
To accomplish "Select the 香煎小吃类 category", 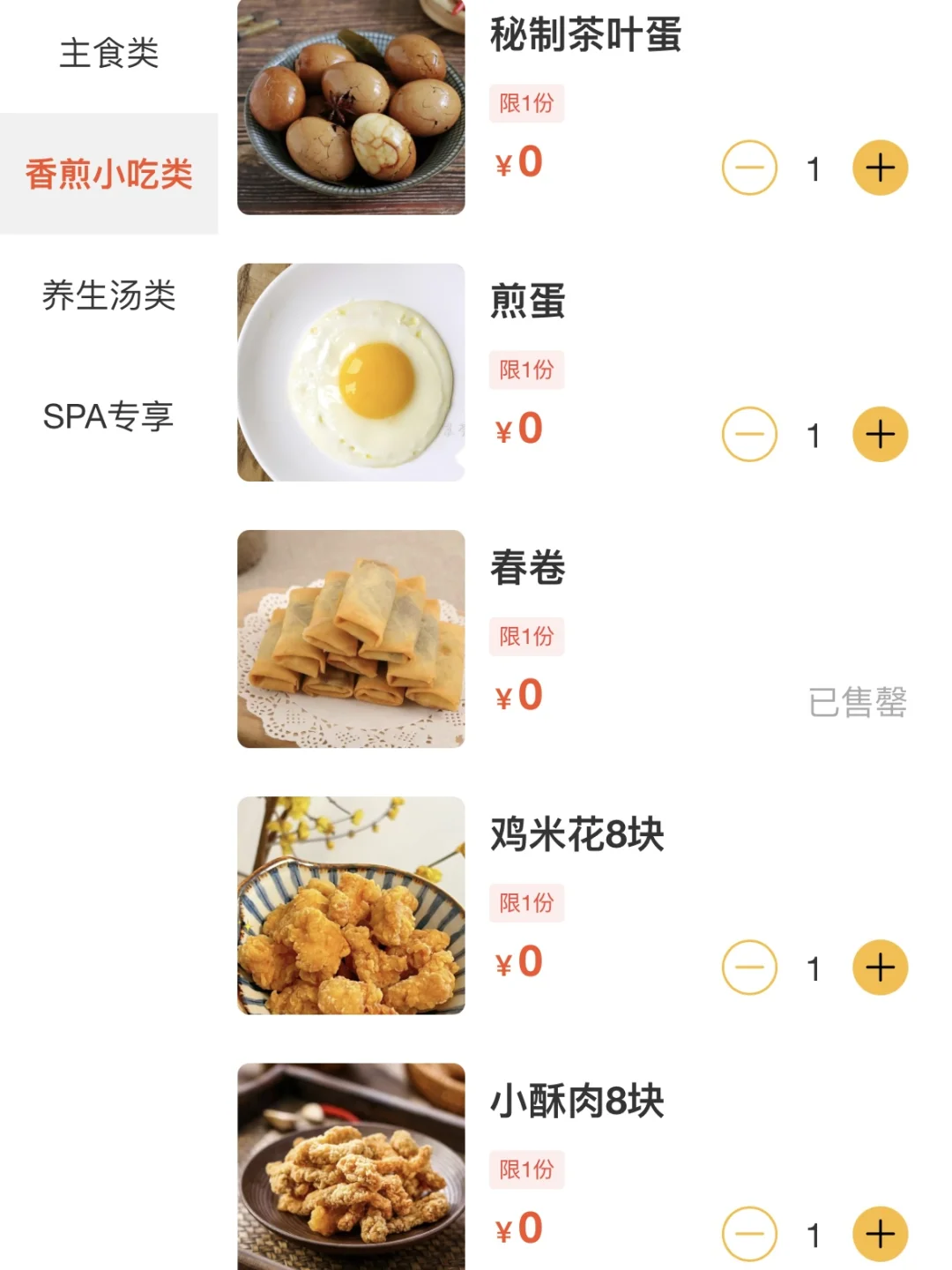I will 108,174.
